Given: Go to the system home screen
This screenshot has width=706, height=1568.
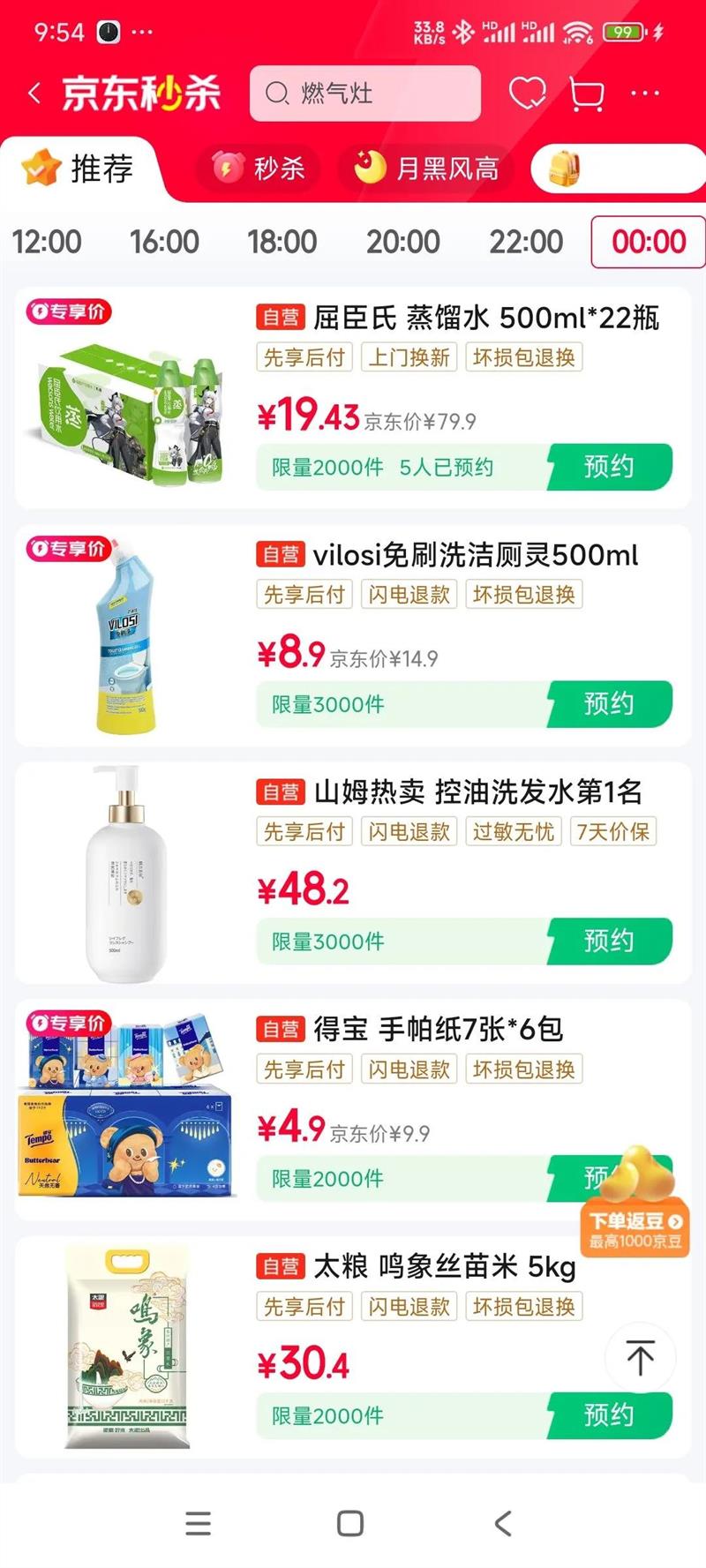Looking at the screenshot, I should pos(350,1523).
